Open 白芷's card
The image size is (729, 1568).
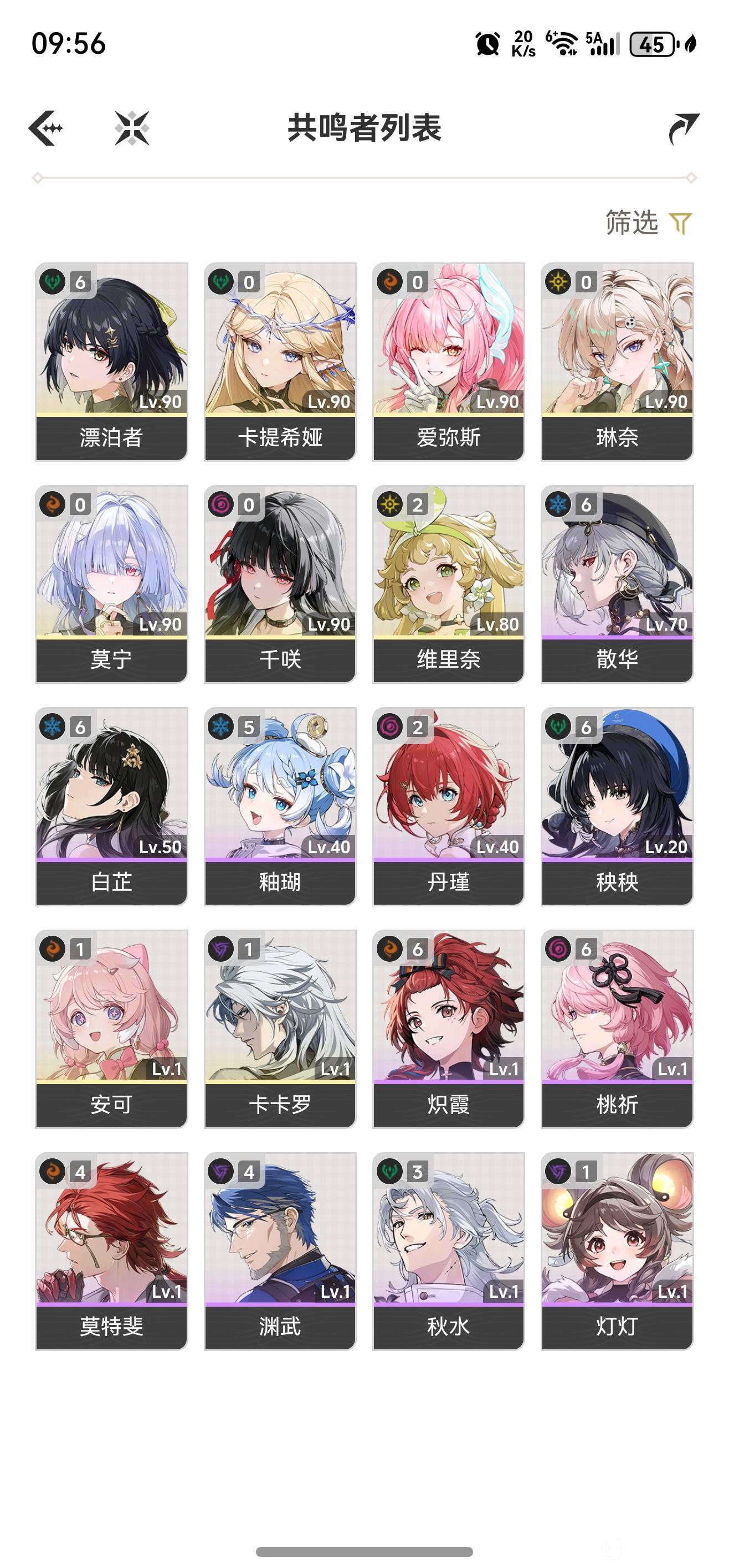click(x=111, y=806)
